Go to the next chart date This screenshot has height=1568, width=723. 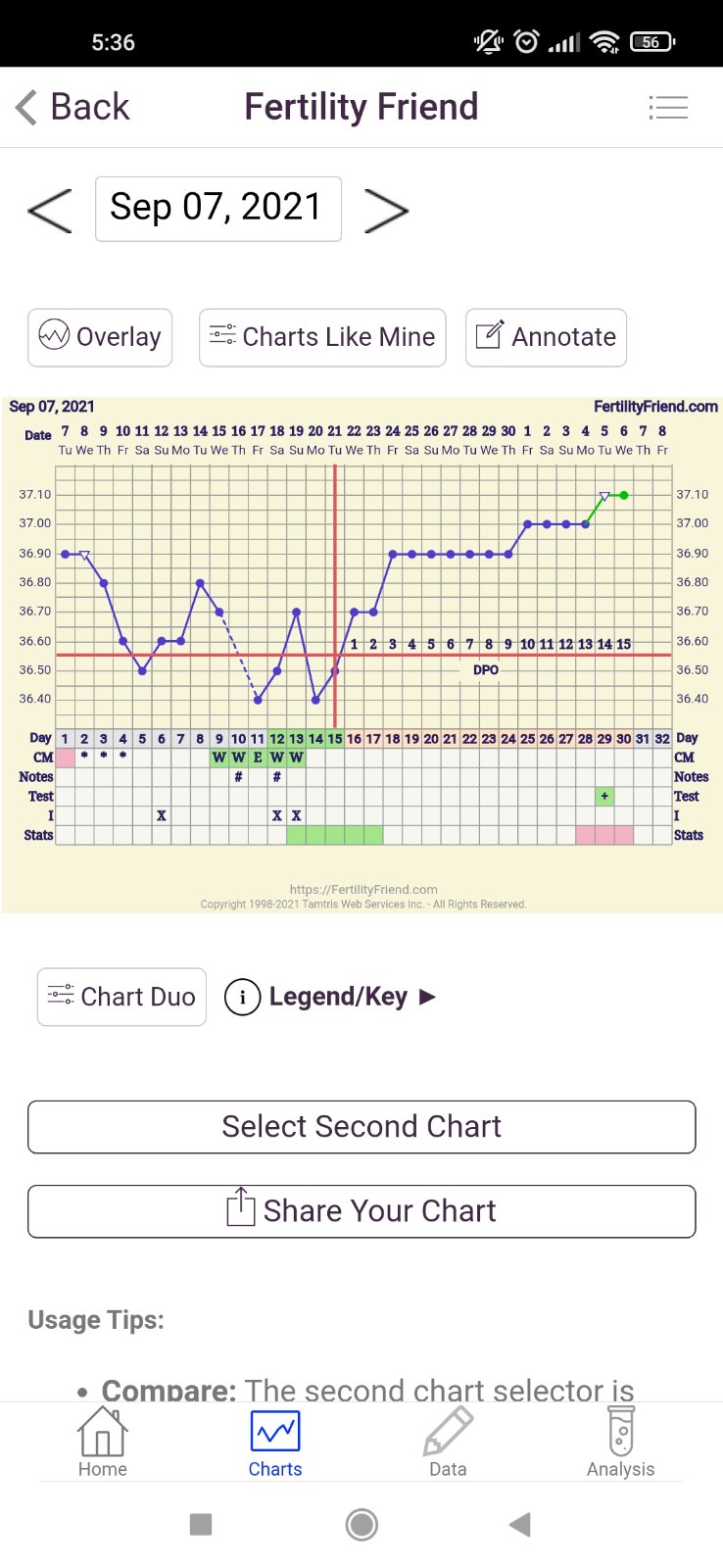386,210
